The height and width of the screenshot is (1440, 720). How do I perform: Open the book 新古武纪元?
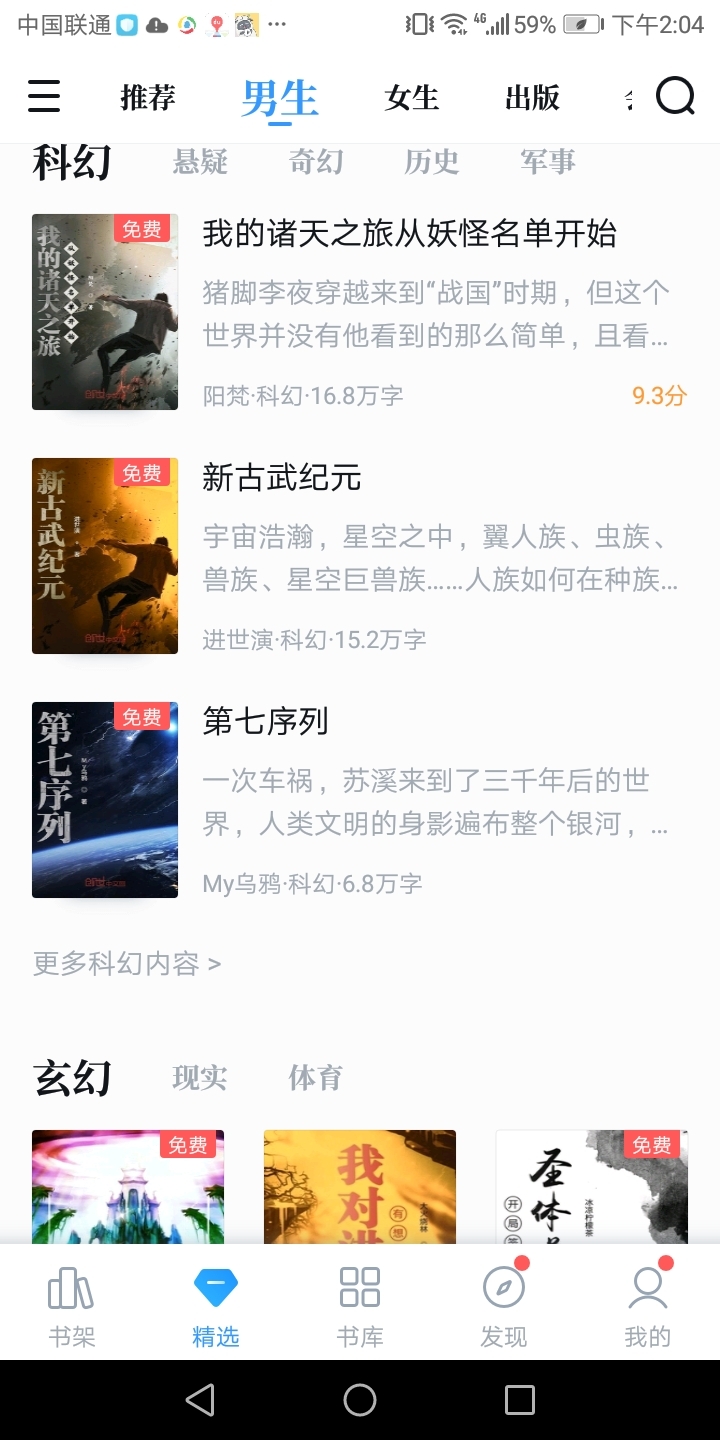282,478
